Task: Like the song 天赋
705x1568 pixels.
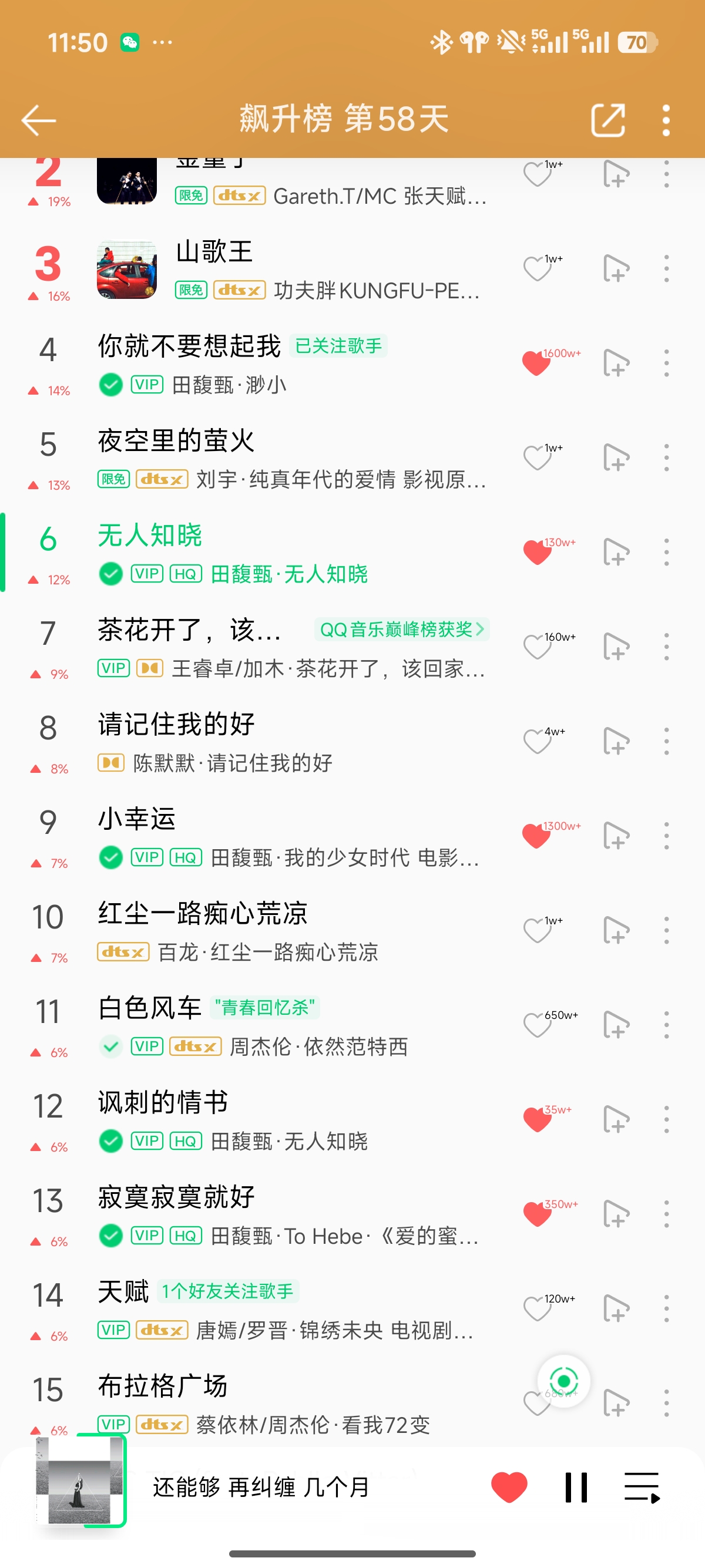Action: [537, 1308]
